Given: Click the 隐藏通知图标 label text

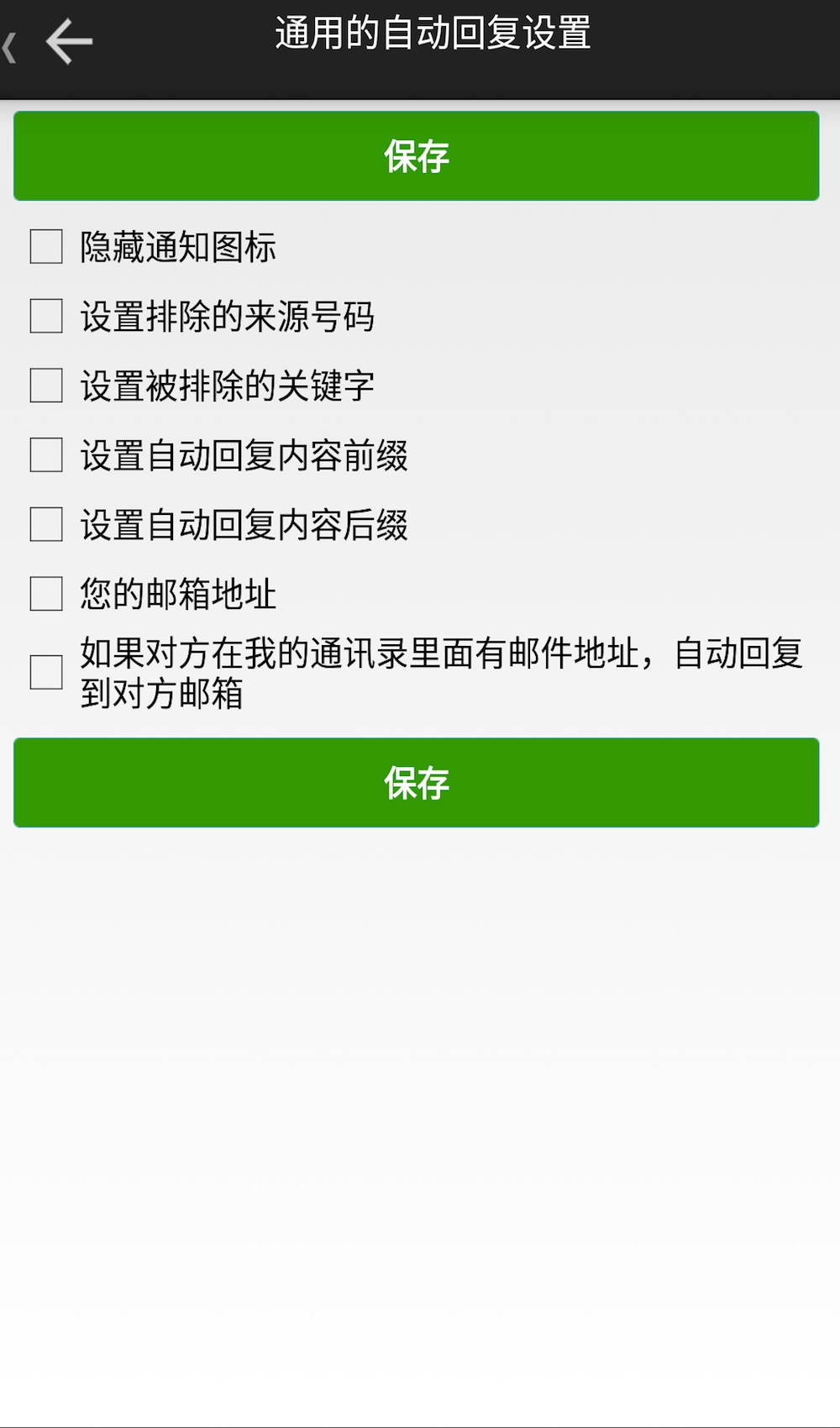Looking at the screenshot, I should point(181,248).
